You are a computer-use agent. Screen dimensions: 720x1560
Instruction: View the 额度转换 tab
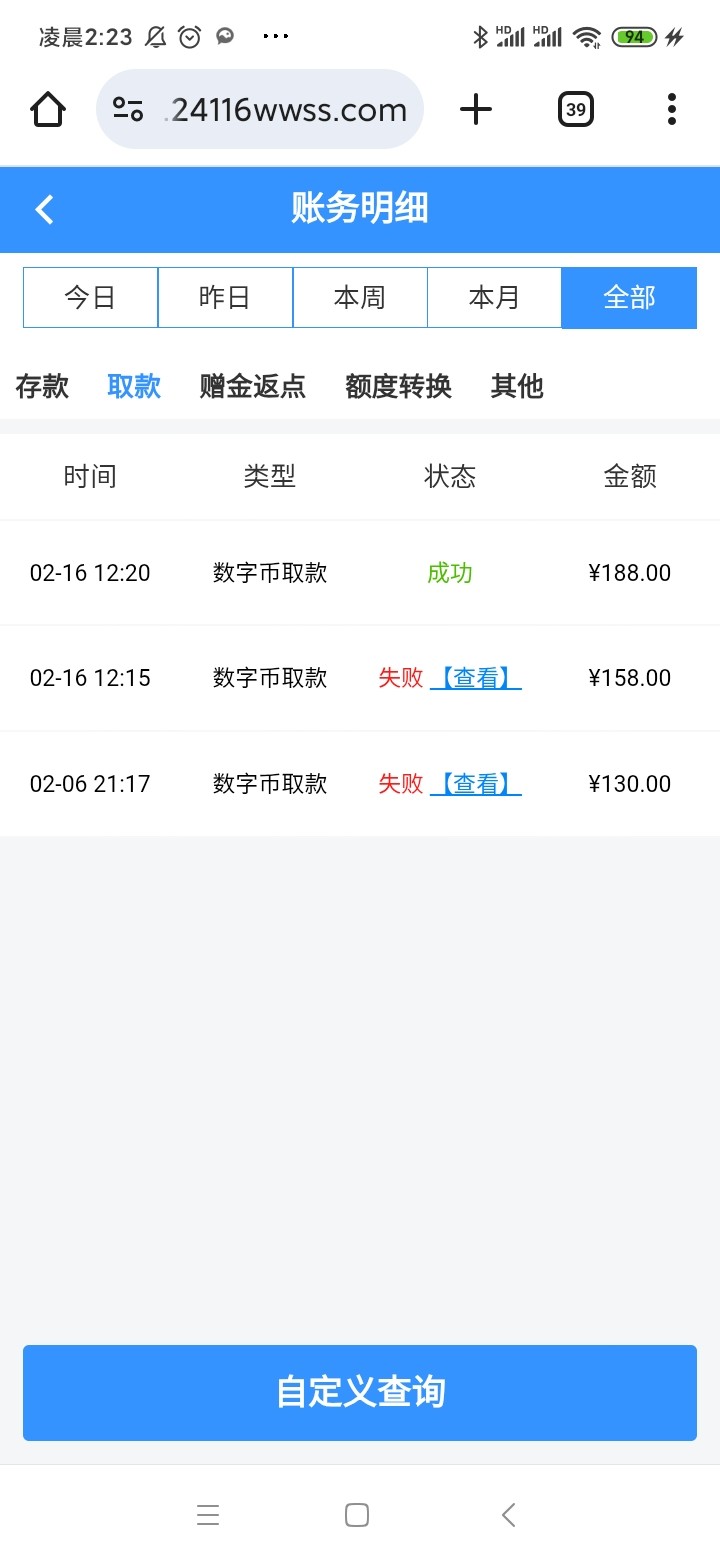(398, 386)
